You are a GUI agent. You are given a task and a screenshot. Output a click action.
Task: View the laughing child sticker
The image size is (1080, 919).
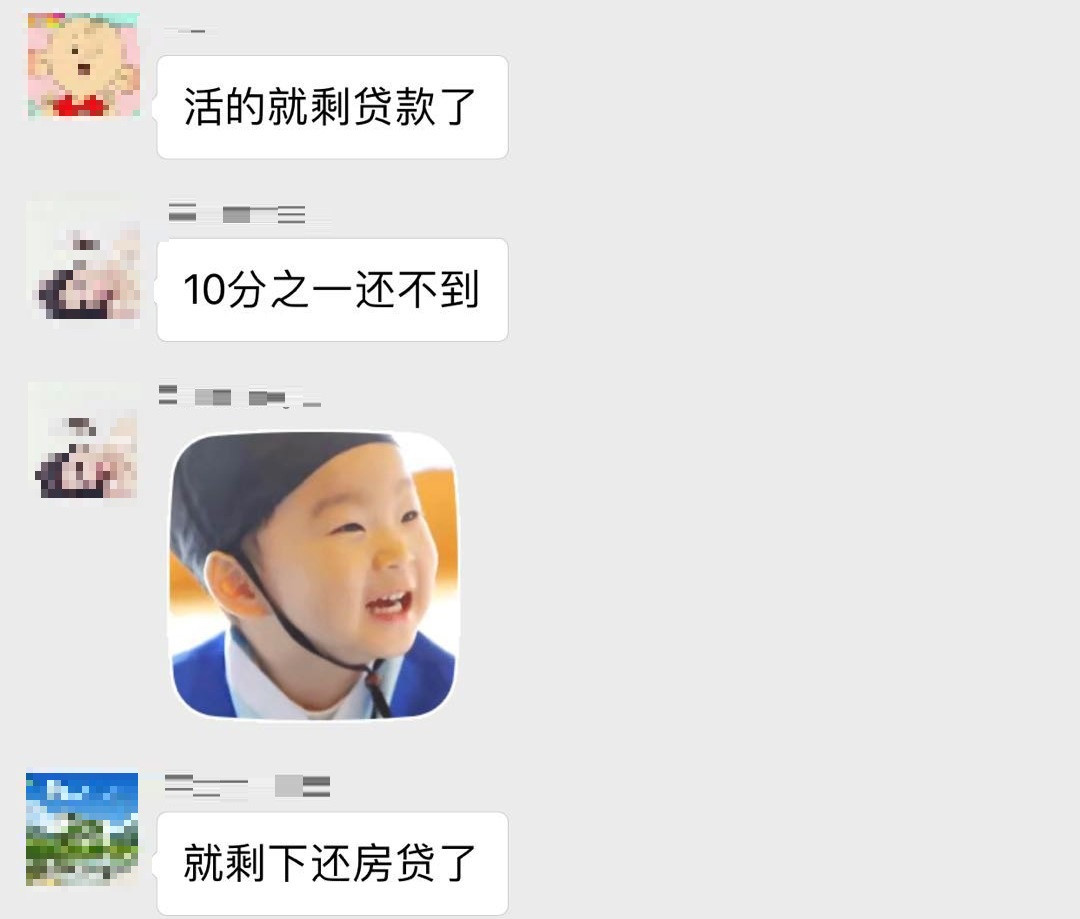coord(313,575)
